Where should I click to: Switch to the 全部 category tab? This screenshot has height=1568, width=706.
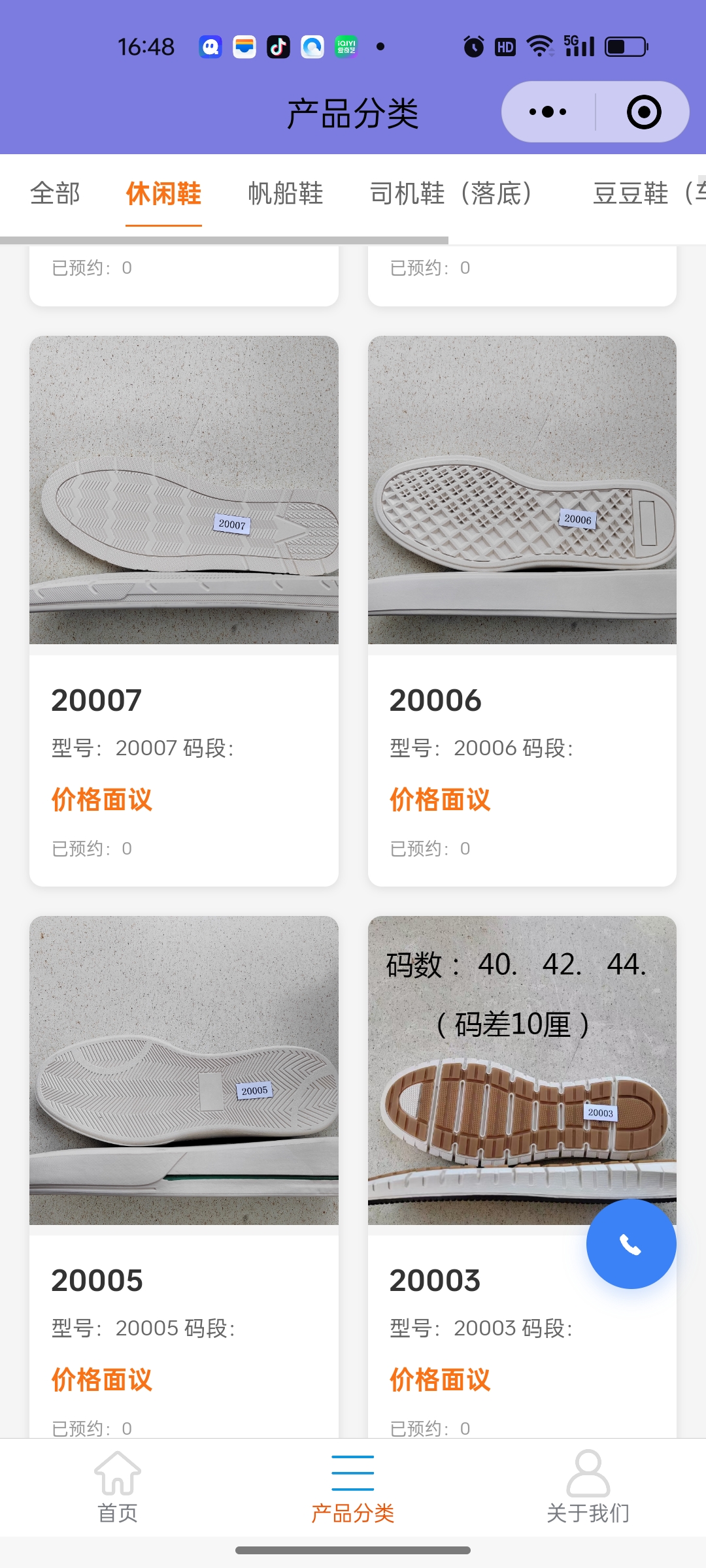click(x=55, y=193)
